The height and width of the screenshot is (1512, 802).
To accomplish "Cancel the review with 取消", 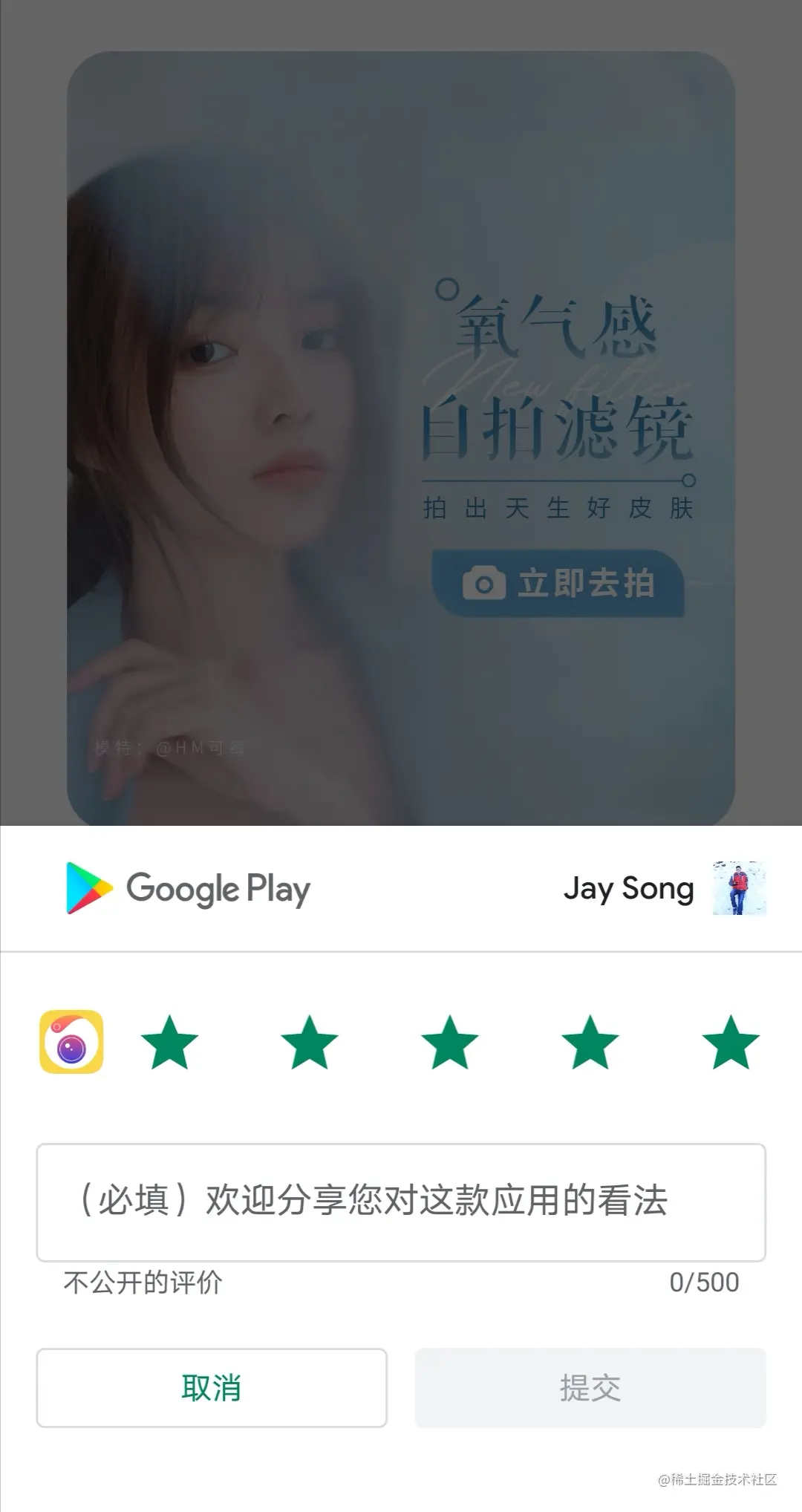I will [212, 1387].
